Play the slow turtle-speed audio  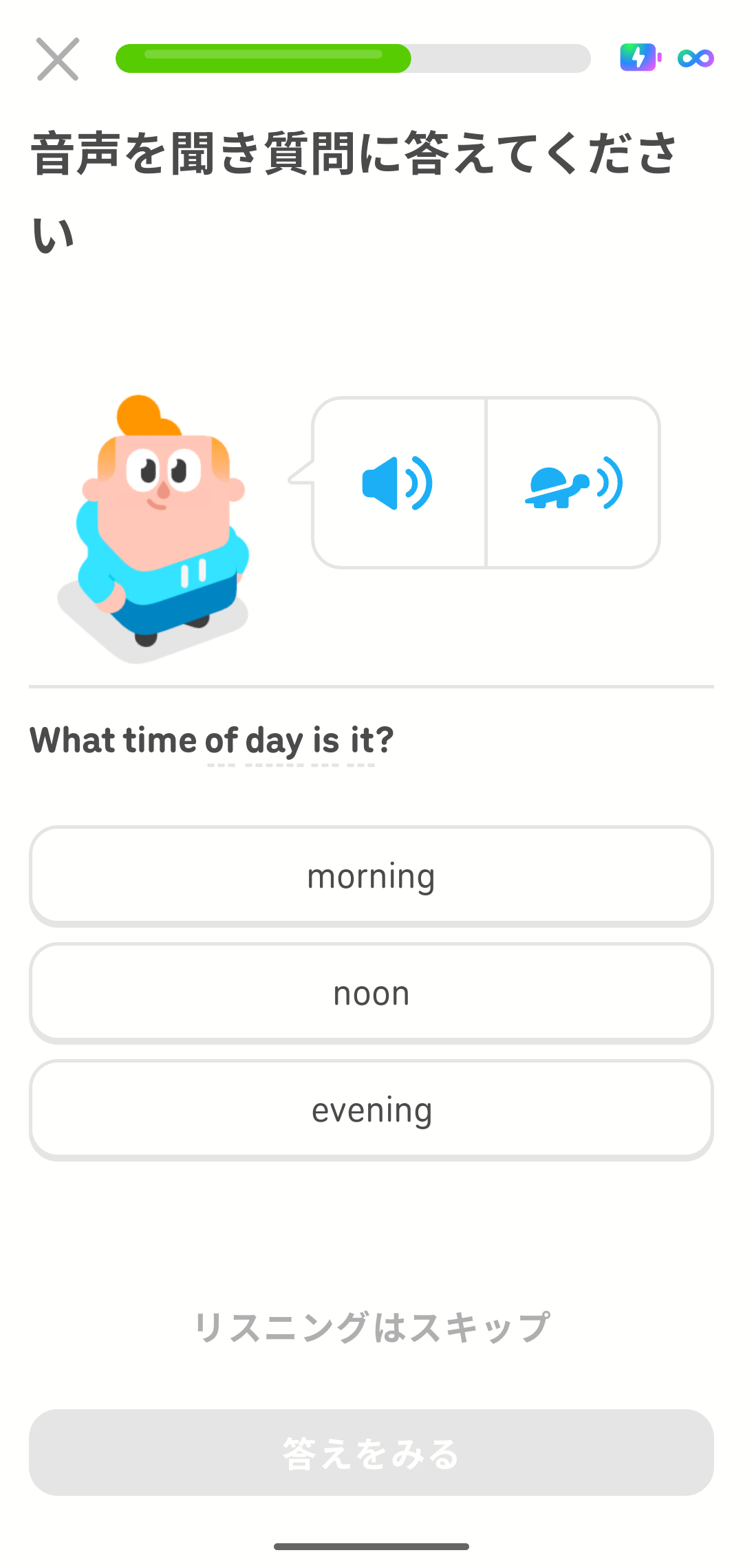574,483
